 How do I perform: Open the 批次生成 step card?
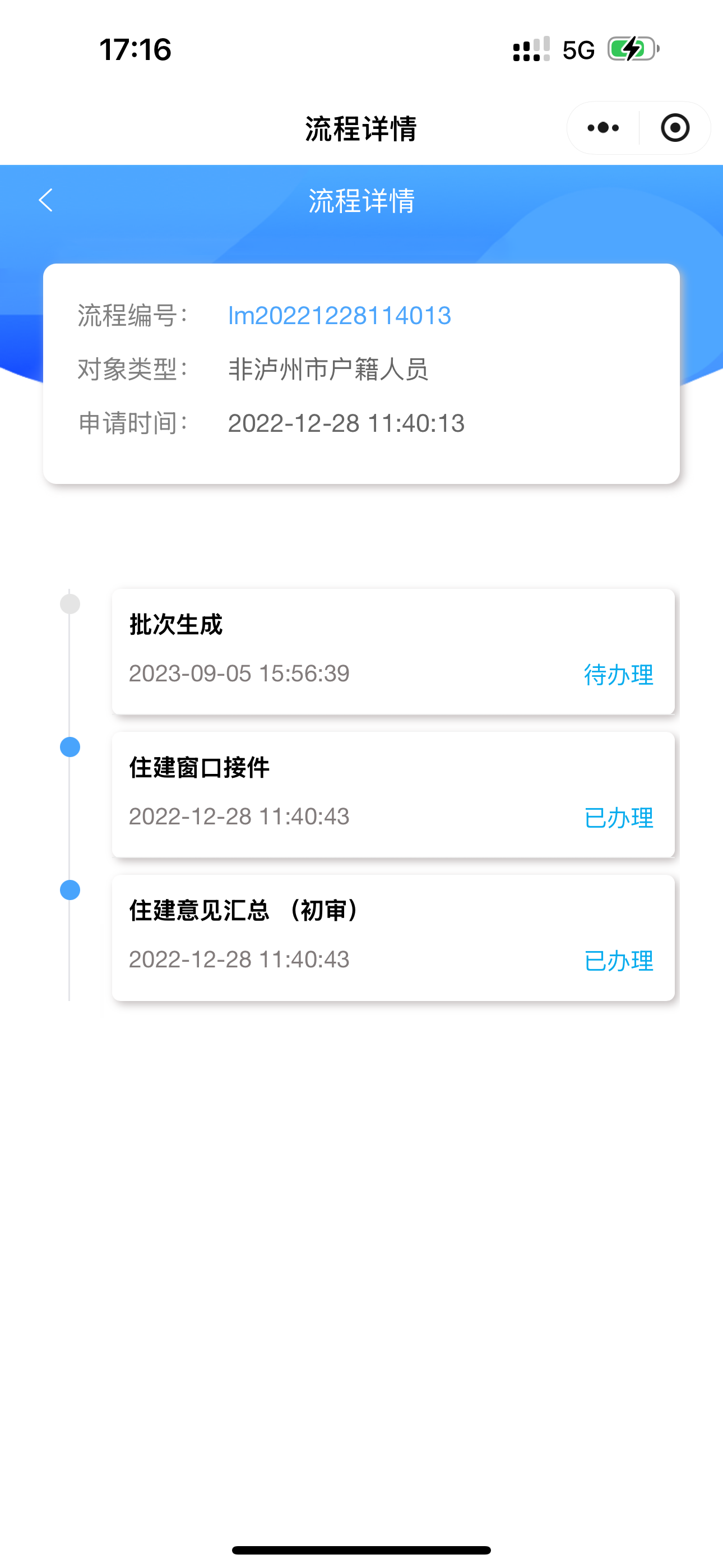tap(393, 651)
